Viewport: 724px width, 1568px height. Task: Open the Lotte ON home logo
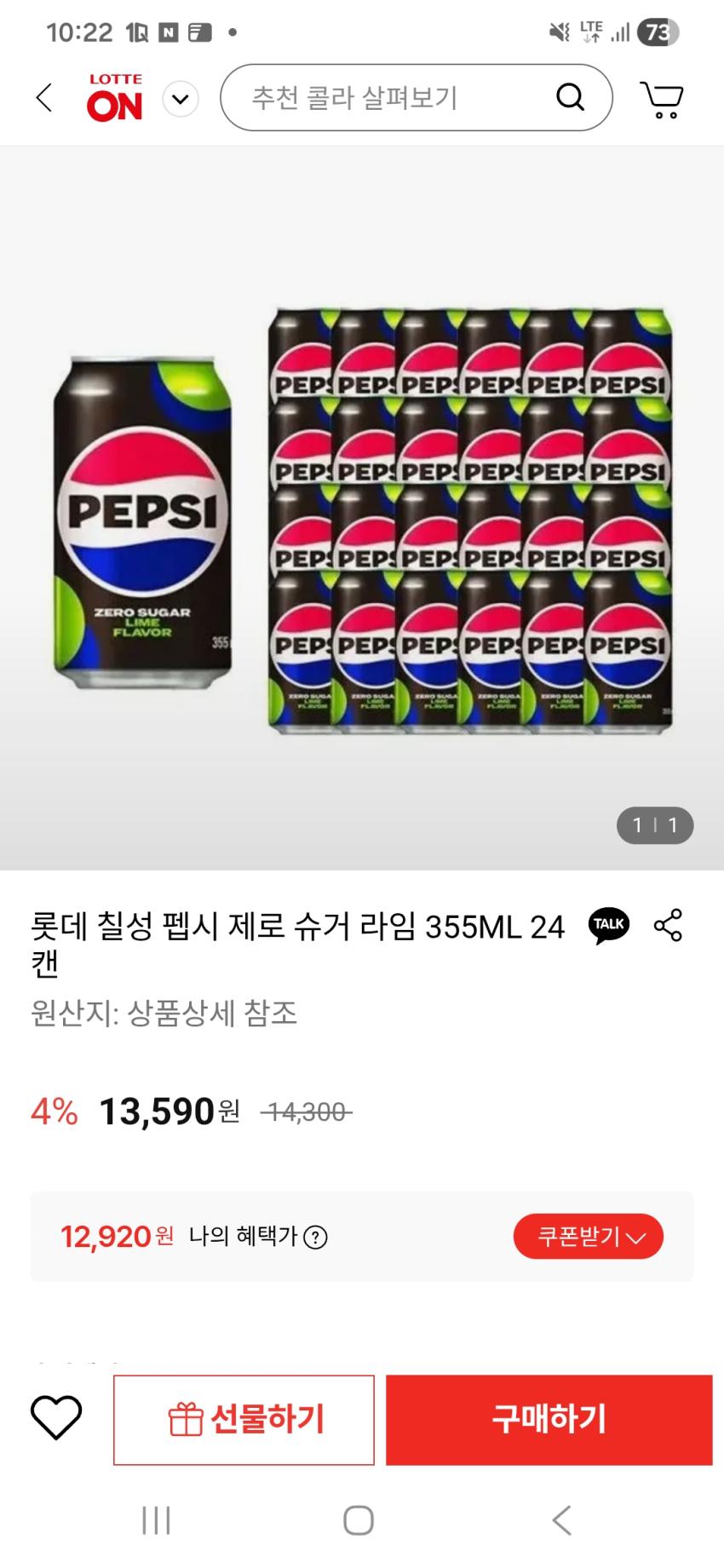tap(115, 98)
